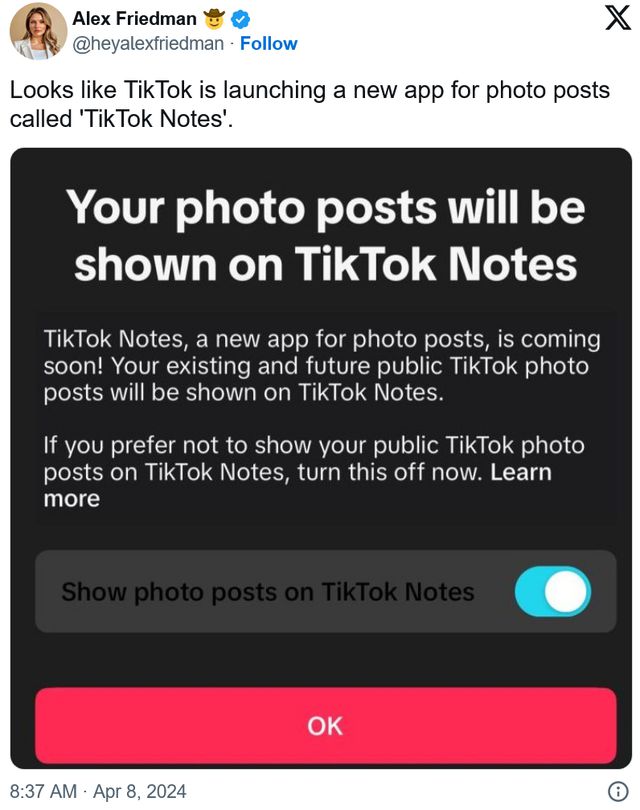Follow Alex Friedman's account
This screenshot has height=810, width=640.
[268, 44]
